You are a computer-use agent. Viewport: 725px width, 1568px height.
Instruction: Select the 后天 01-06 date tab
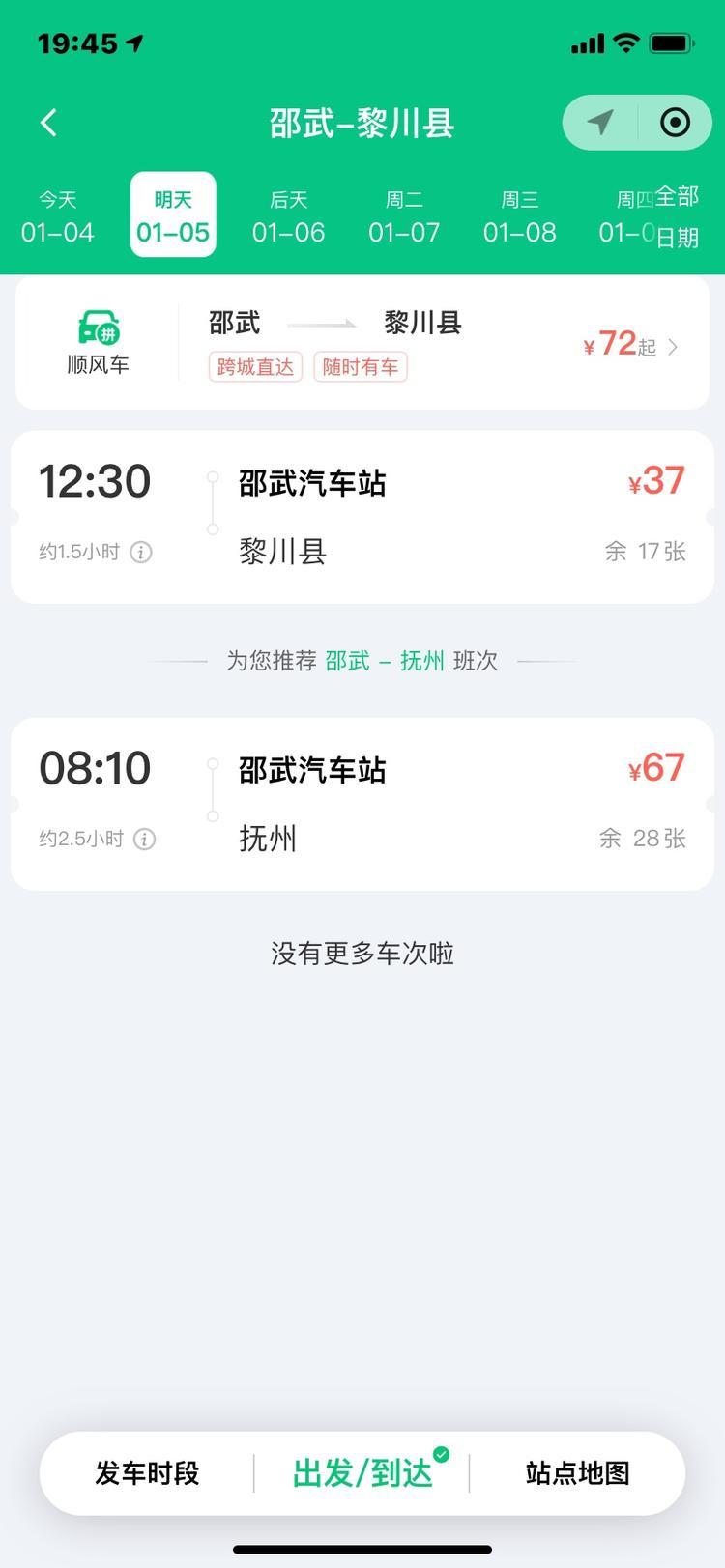click(288, 216)
